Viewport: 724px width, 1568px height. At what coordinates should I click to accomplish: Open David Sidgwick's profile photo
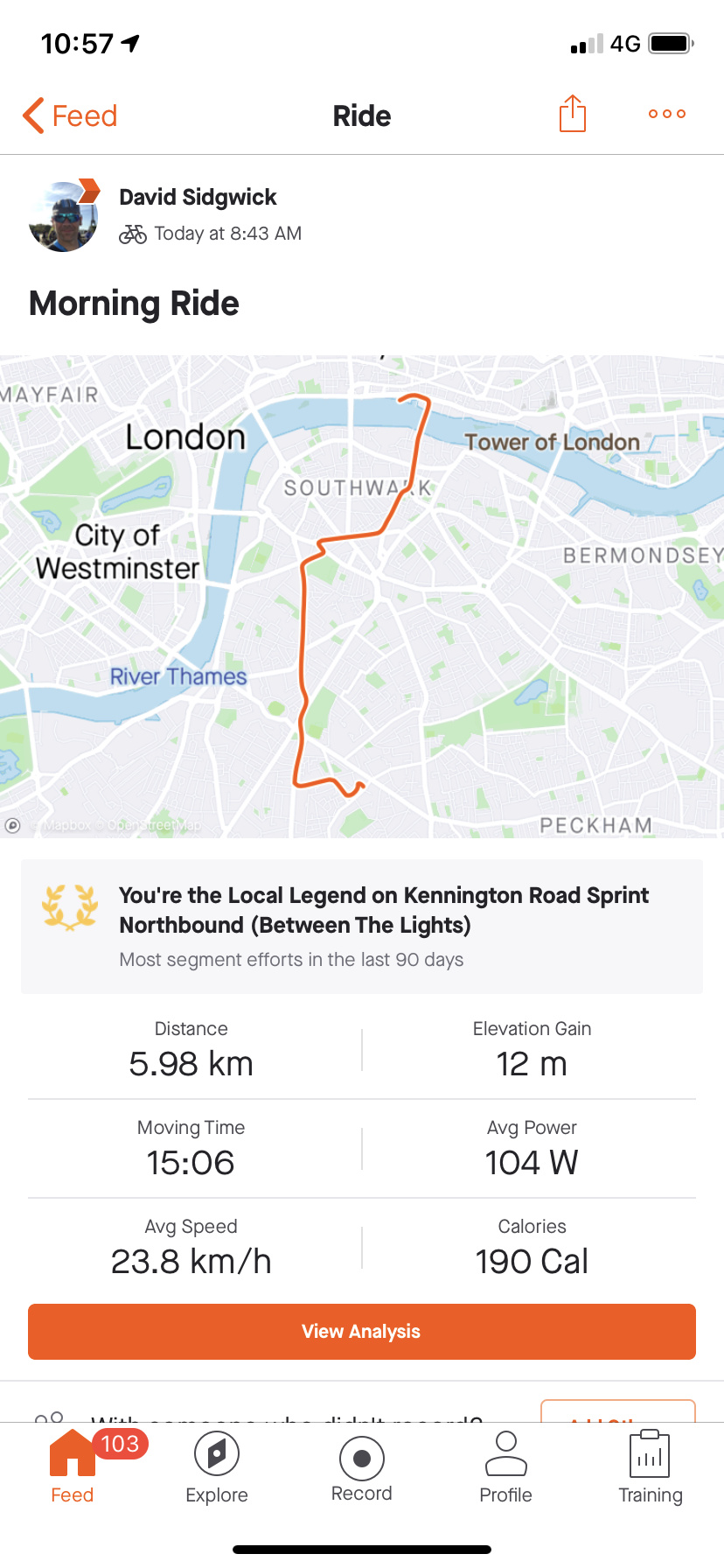63,216
